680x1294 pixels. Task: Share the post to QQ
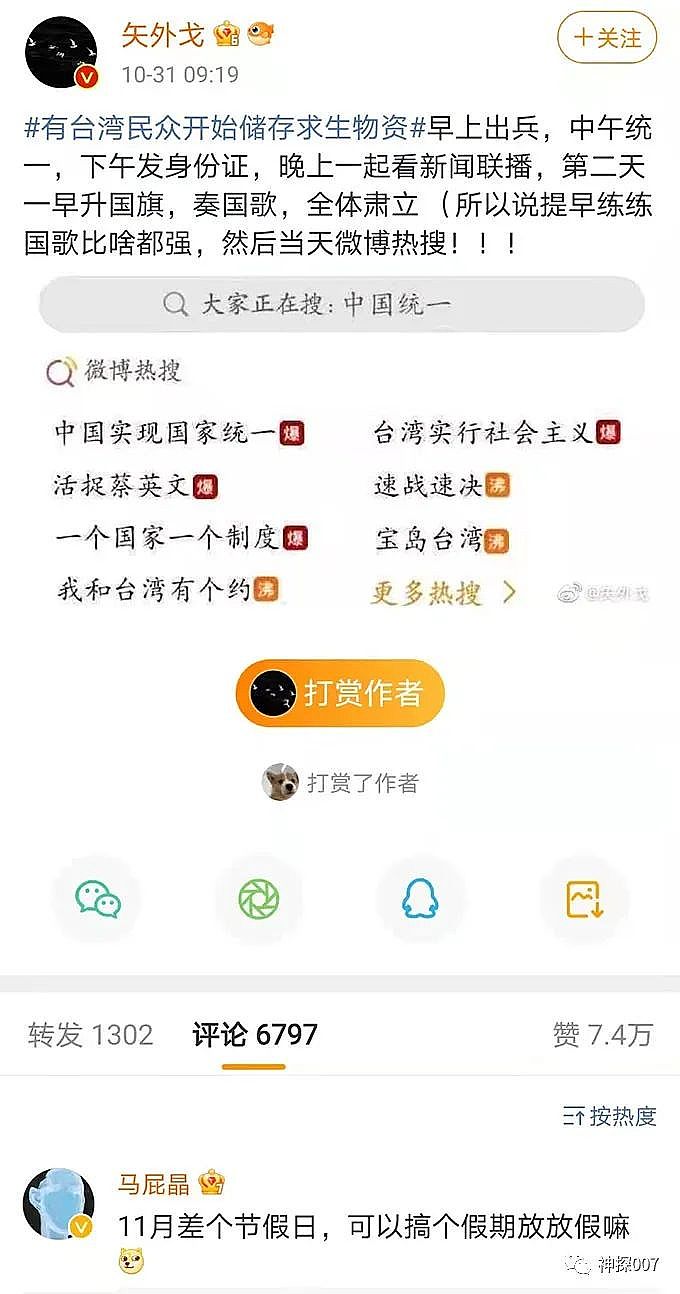click(420, 899)
